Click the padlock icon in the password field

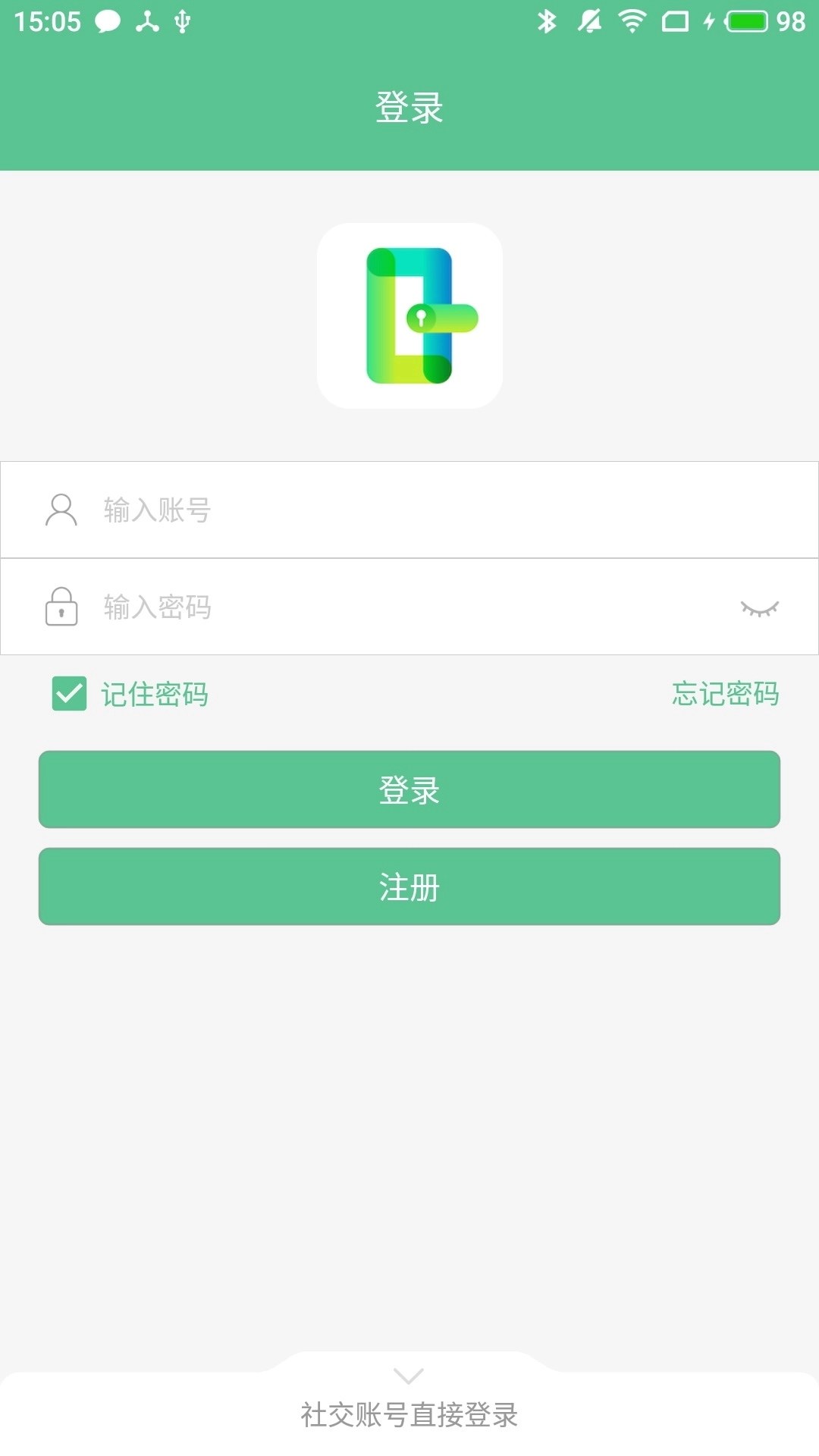coord(62,607)
